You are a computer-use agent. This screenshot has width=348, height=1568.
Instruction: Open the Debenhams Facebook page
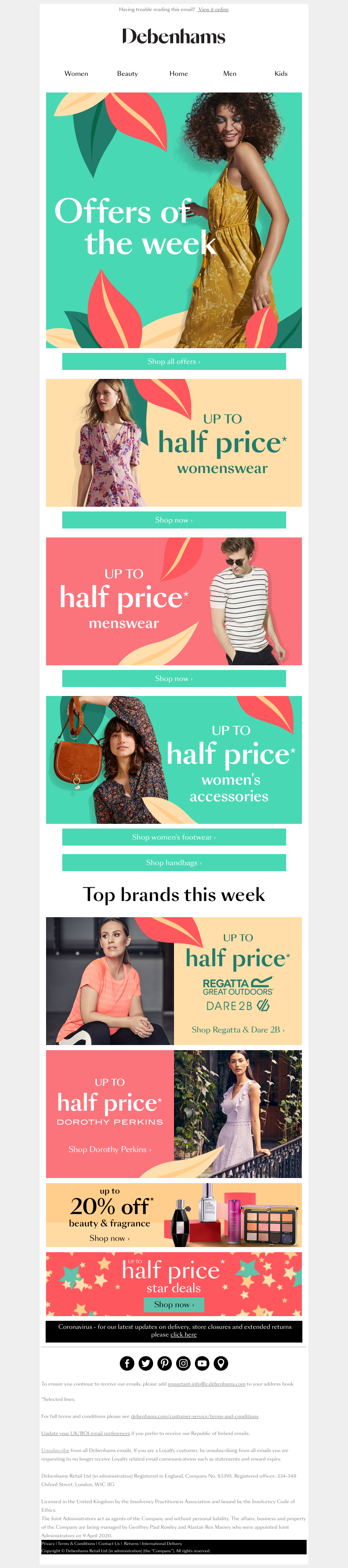click(x=127, y=1363)
